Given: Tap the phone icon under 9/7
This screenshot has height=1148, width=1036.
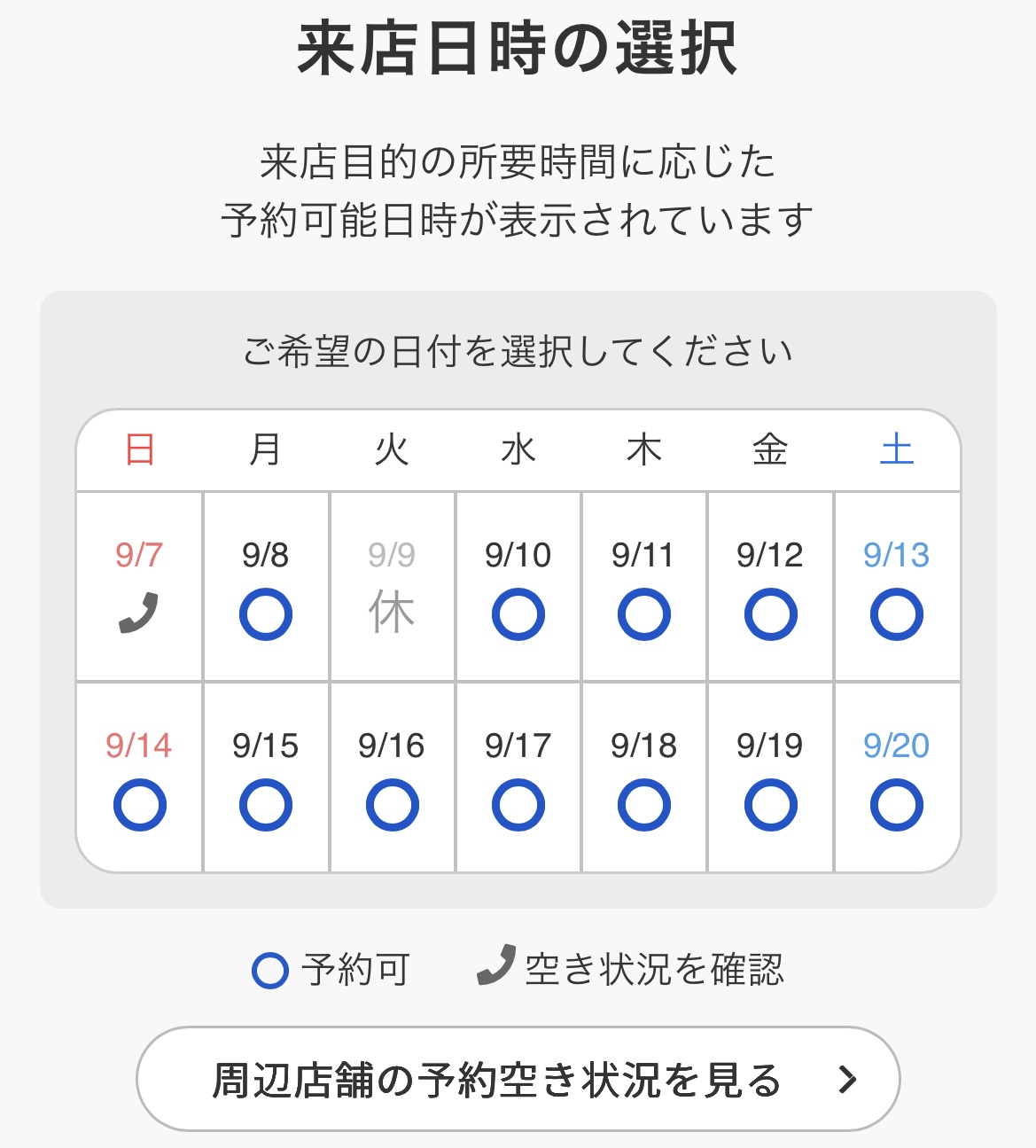Looking at the screenshot, I should pos(139,612).
